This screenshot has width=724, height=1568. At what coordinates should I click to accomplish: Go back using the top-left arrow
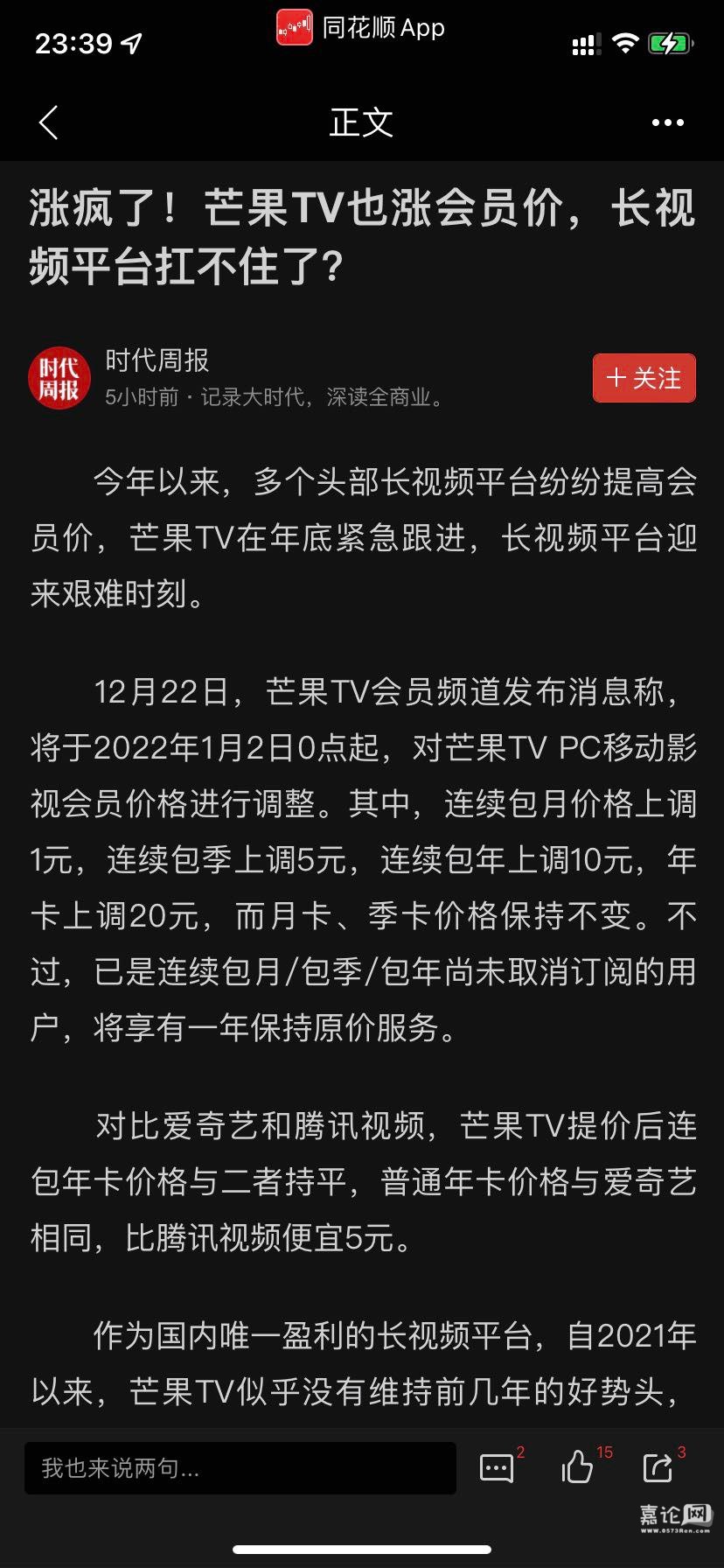coord(49,122)
